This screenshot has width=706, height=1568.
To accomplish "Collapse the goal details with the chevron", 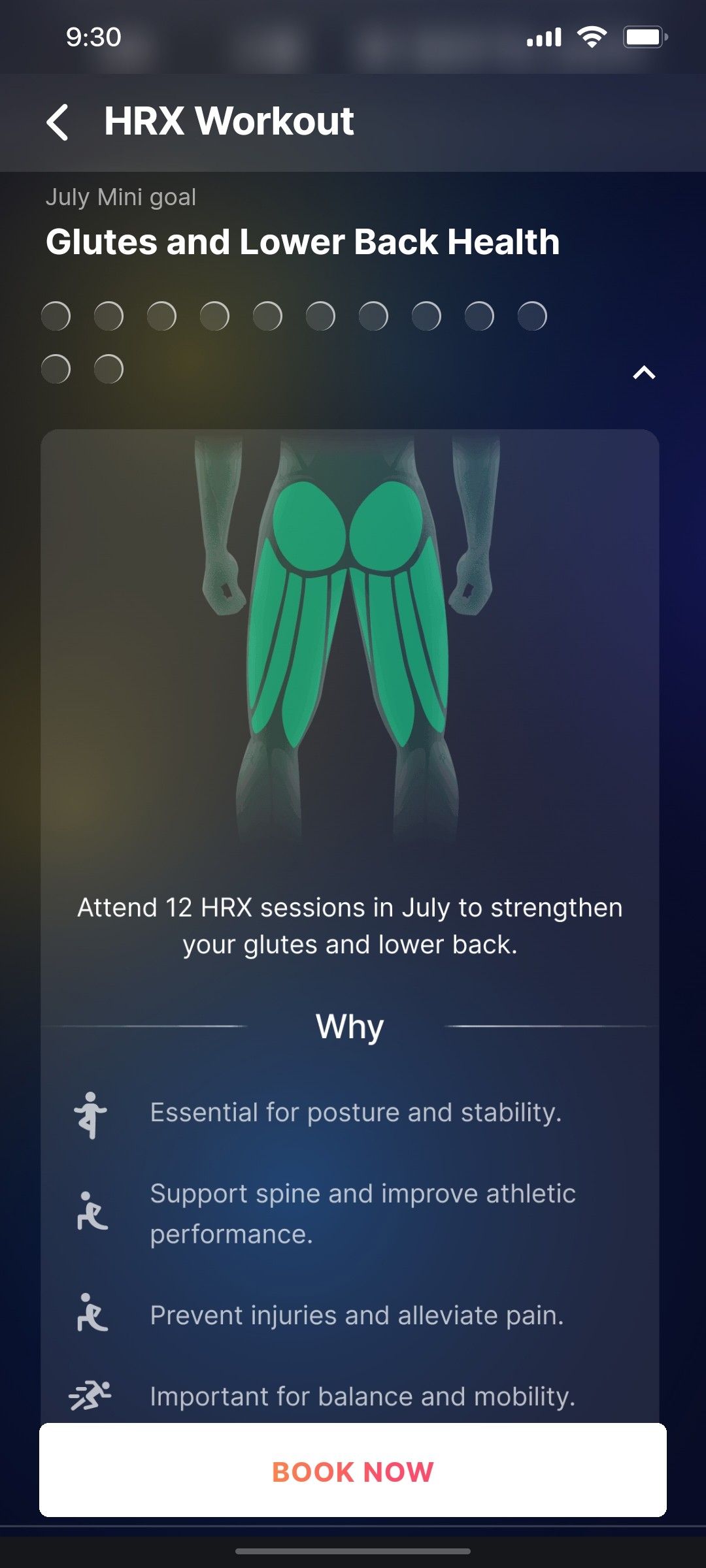I will [644, 372].
